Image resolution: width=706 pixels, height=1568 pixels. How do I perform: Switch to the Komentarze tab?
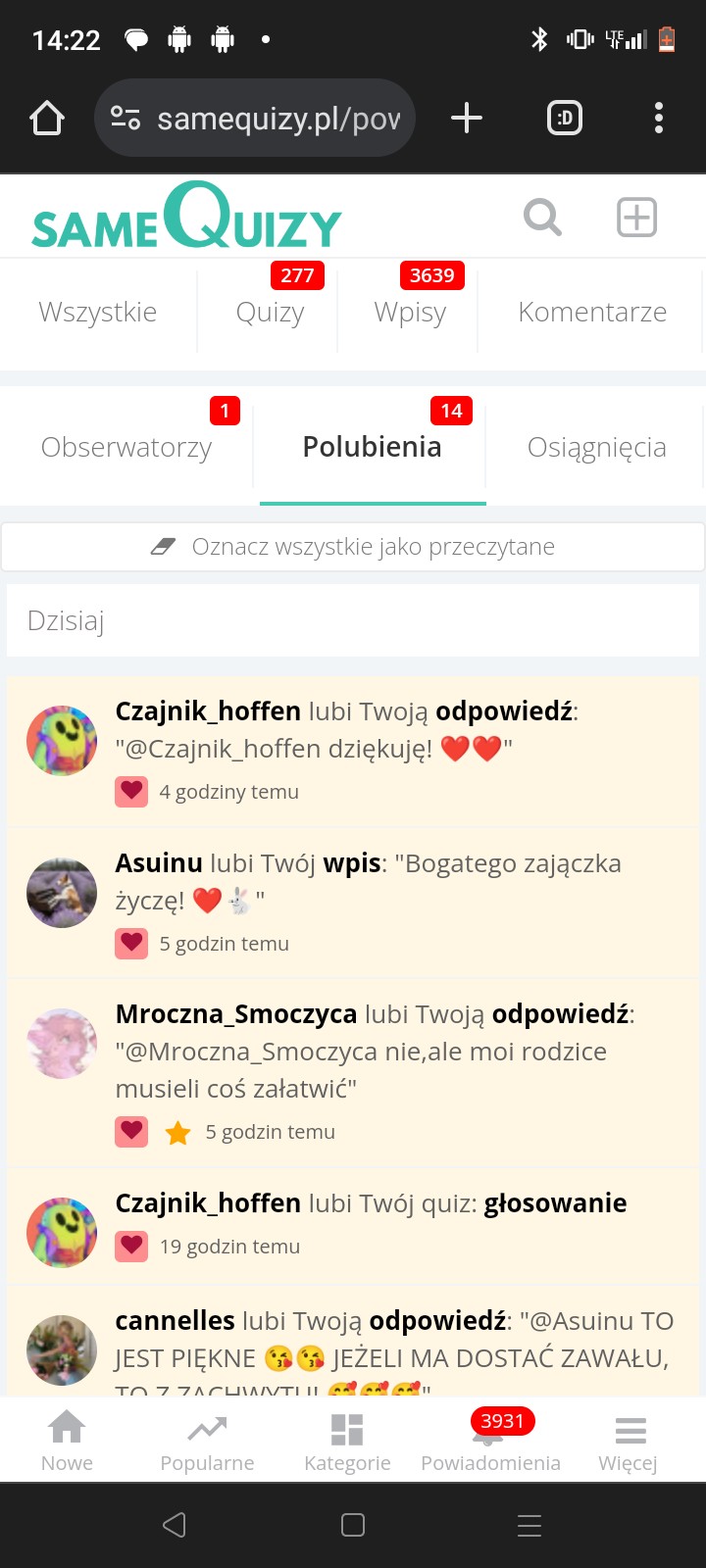click(x=592, y=312)
